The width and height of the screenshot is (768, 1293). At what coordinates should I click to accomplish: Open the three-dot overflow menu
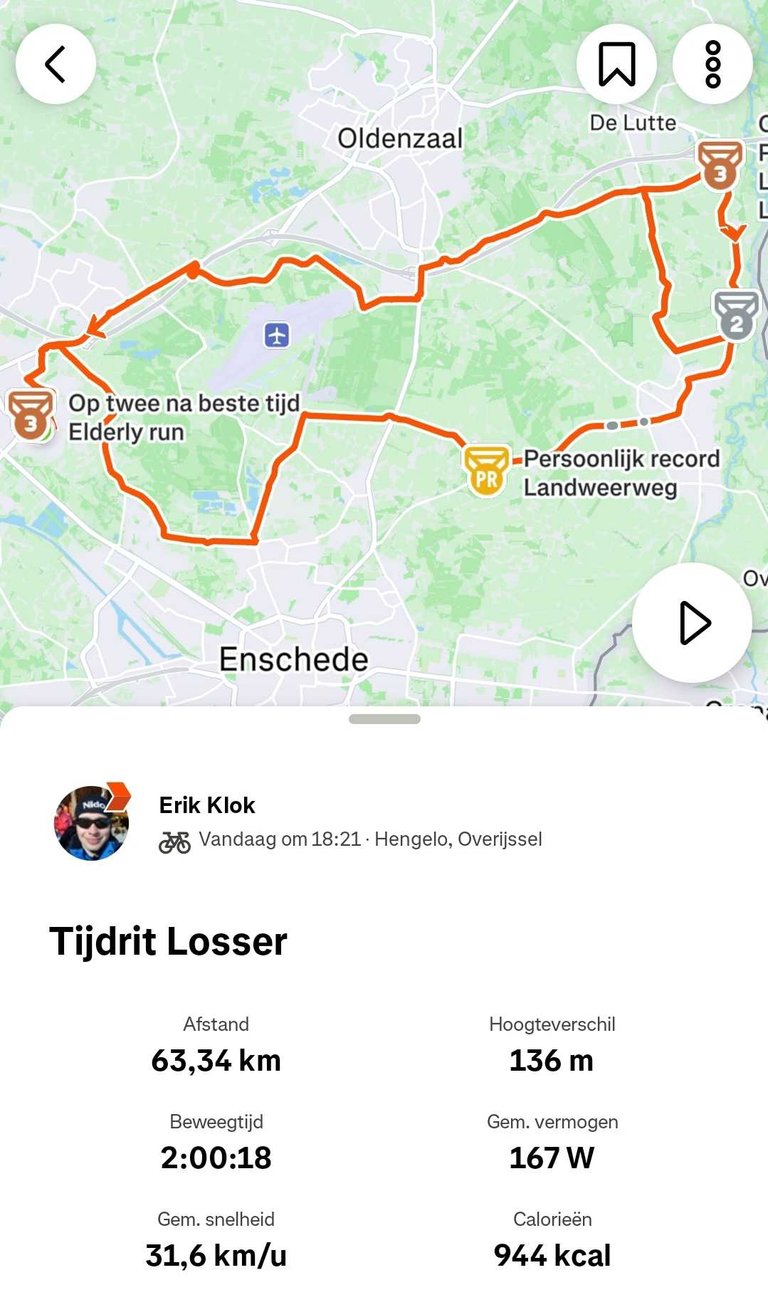(x=712, y=64)
